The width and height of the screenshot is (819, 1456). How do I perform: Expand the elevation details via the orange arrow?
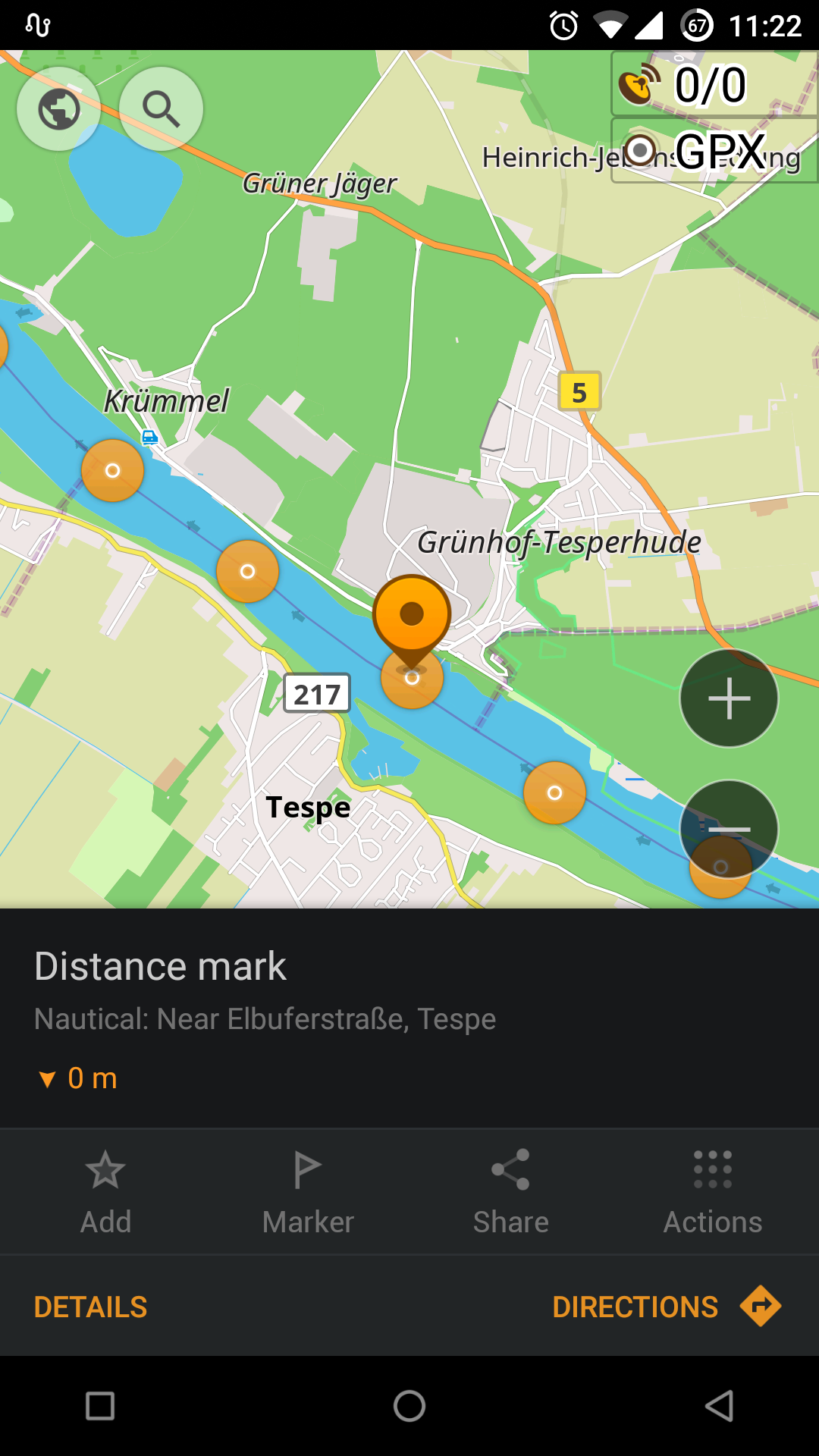tap(47, 1078)
